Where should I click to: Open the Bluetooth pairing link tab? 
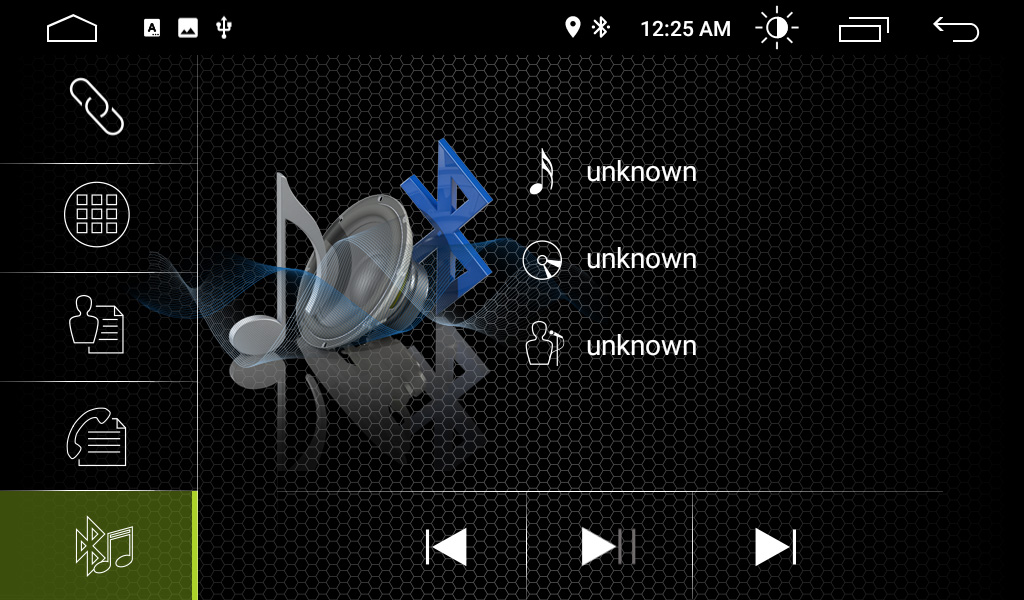pos(97,107)
